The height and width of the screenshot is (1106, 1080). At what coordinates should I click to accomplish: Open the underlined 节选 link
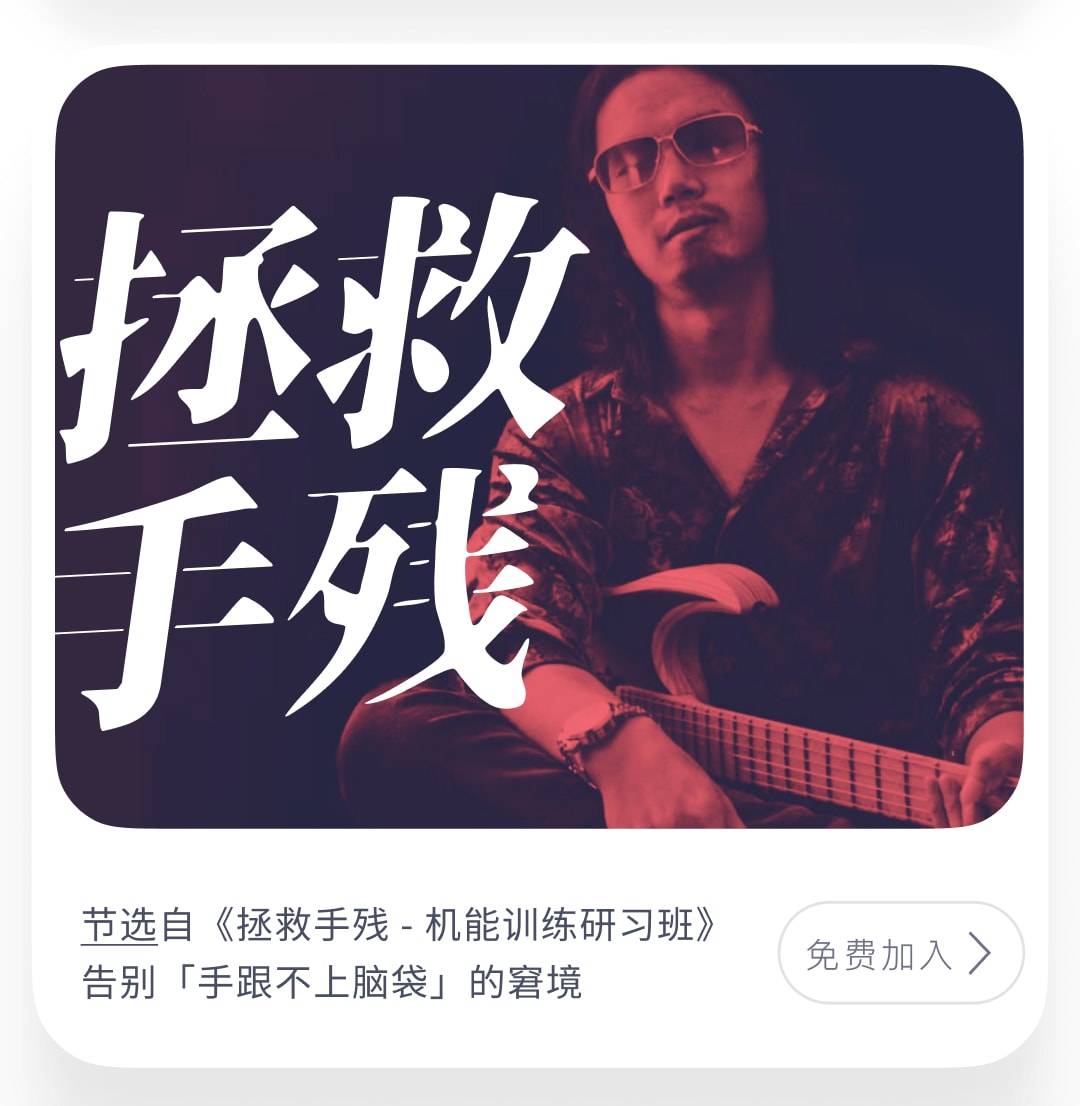point(119,927)
